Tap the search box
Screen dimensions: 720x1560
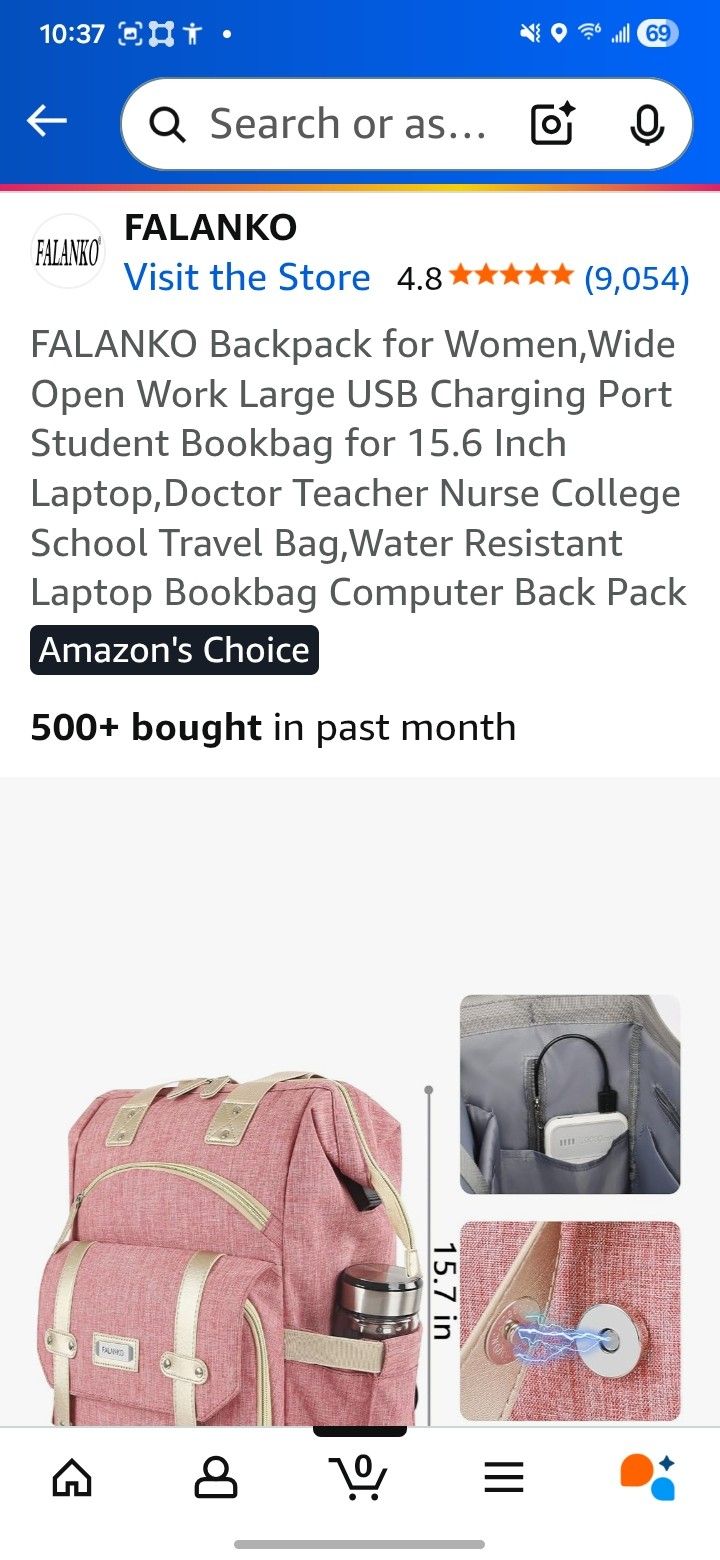[x=340, y=124]
